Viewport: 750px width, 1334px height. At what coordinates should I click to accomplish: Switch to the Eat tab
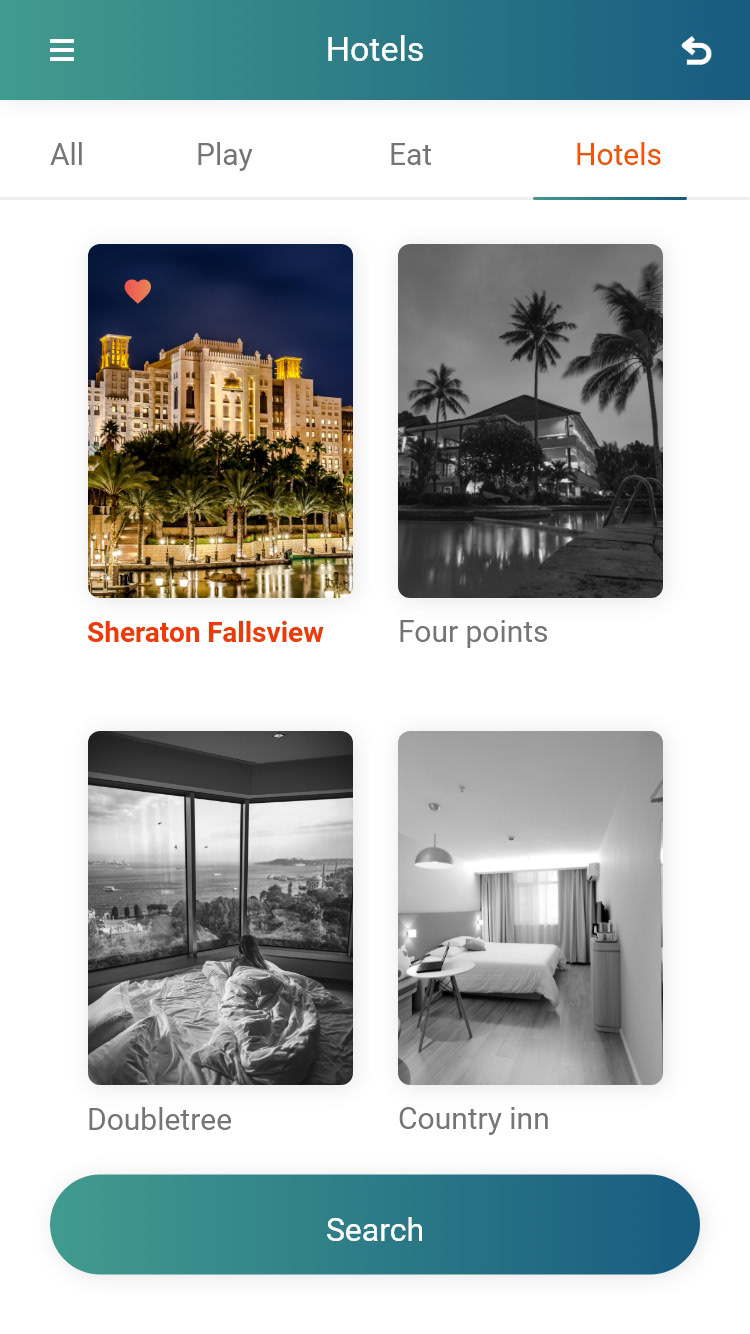coord(410,155)
